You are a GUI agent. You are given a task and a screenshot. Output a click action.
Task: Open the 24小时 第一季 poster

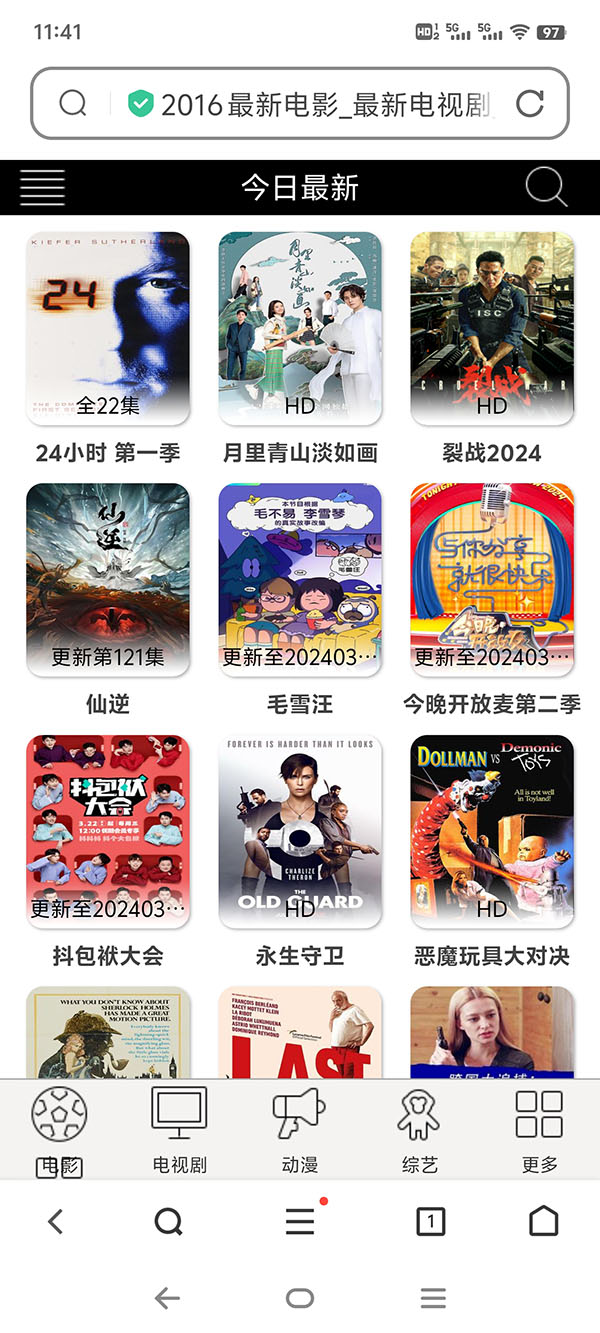coord(108,328)
